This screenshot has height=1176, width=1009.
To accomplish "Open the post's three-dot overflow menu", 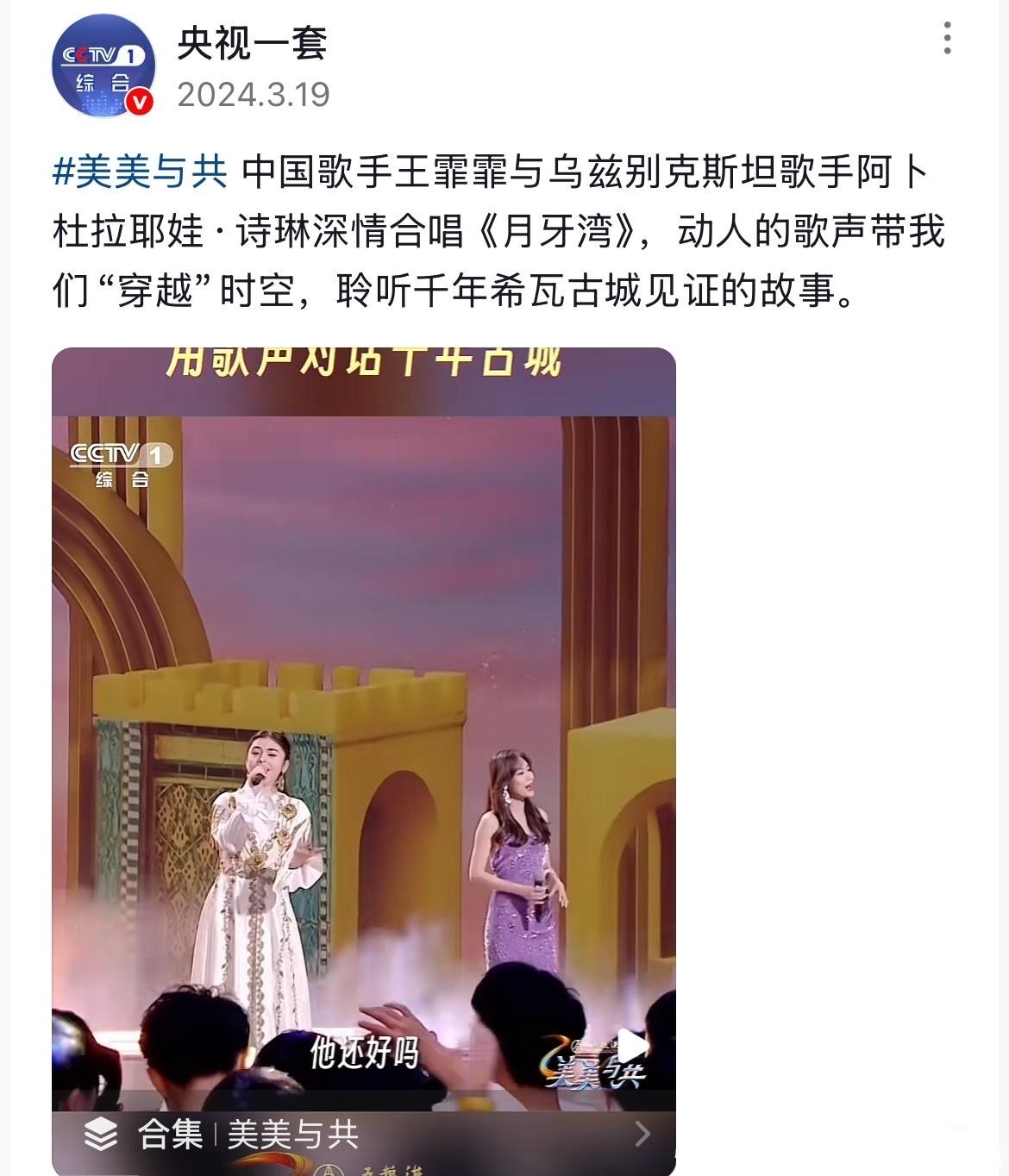I will click(x=947, y=39).
